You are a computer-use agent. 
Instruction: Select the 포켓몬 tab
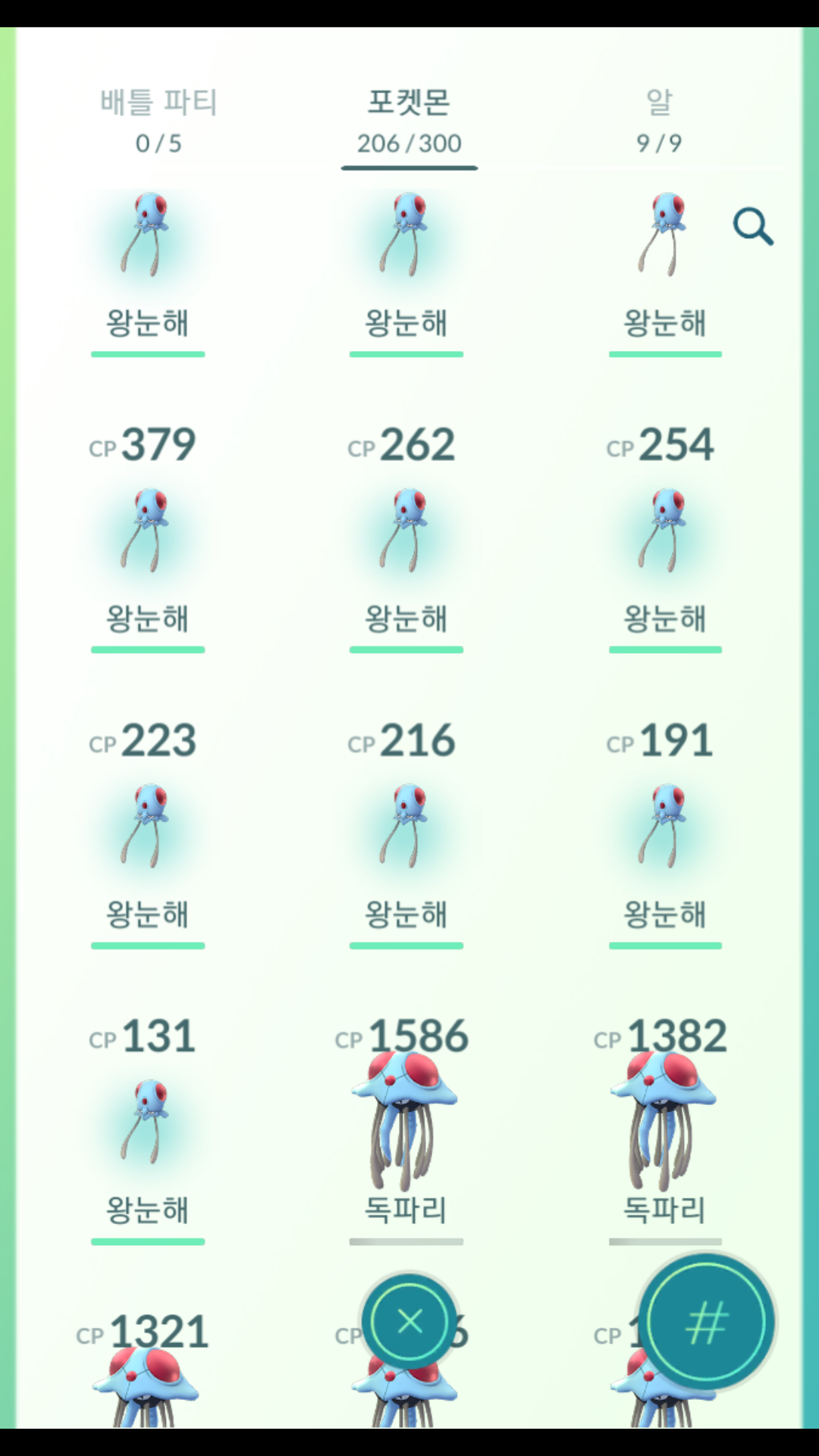(x=409, y=121)
